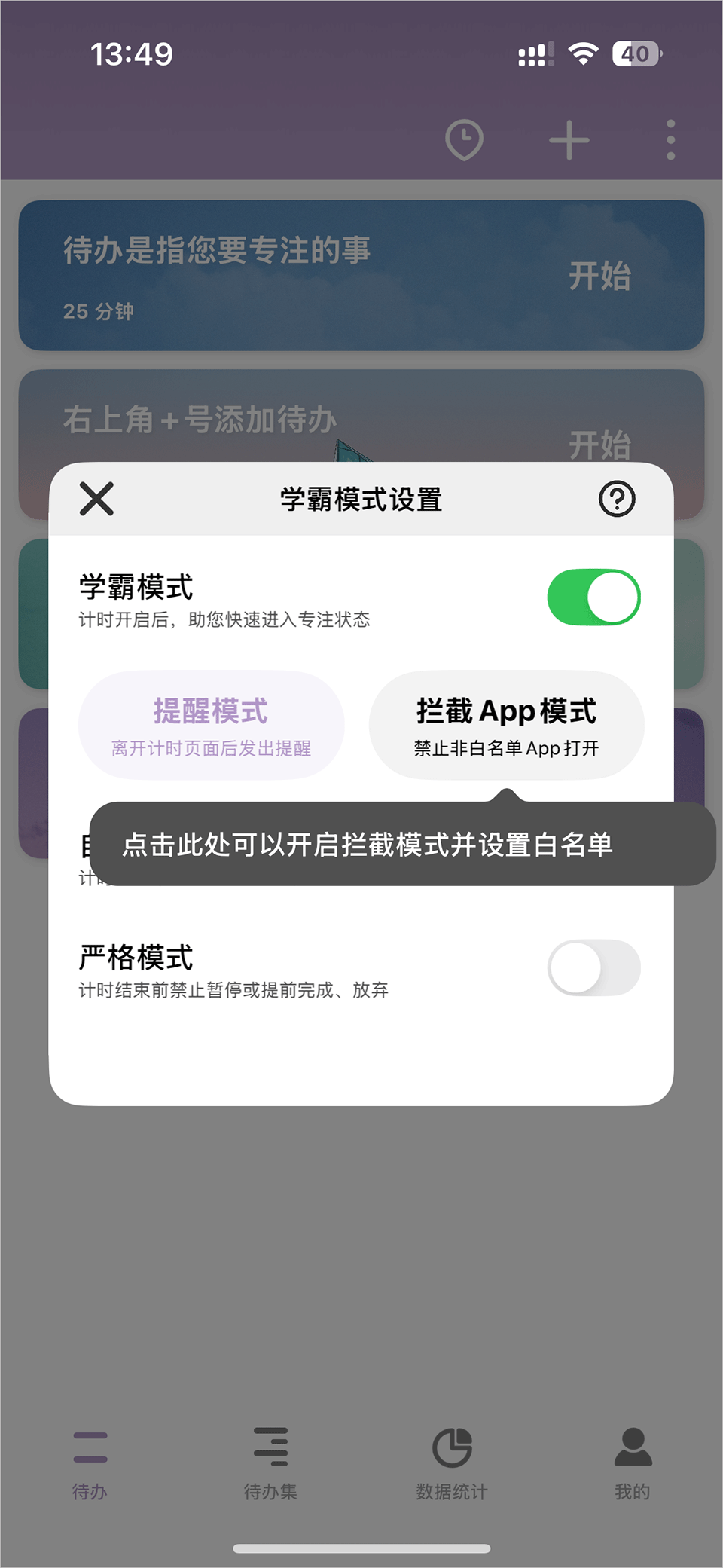Add a new todo with the plus icon
This screenshot has width=723, height=1568.
click(569, 140)
